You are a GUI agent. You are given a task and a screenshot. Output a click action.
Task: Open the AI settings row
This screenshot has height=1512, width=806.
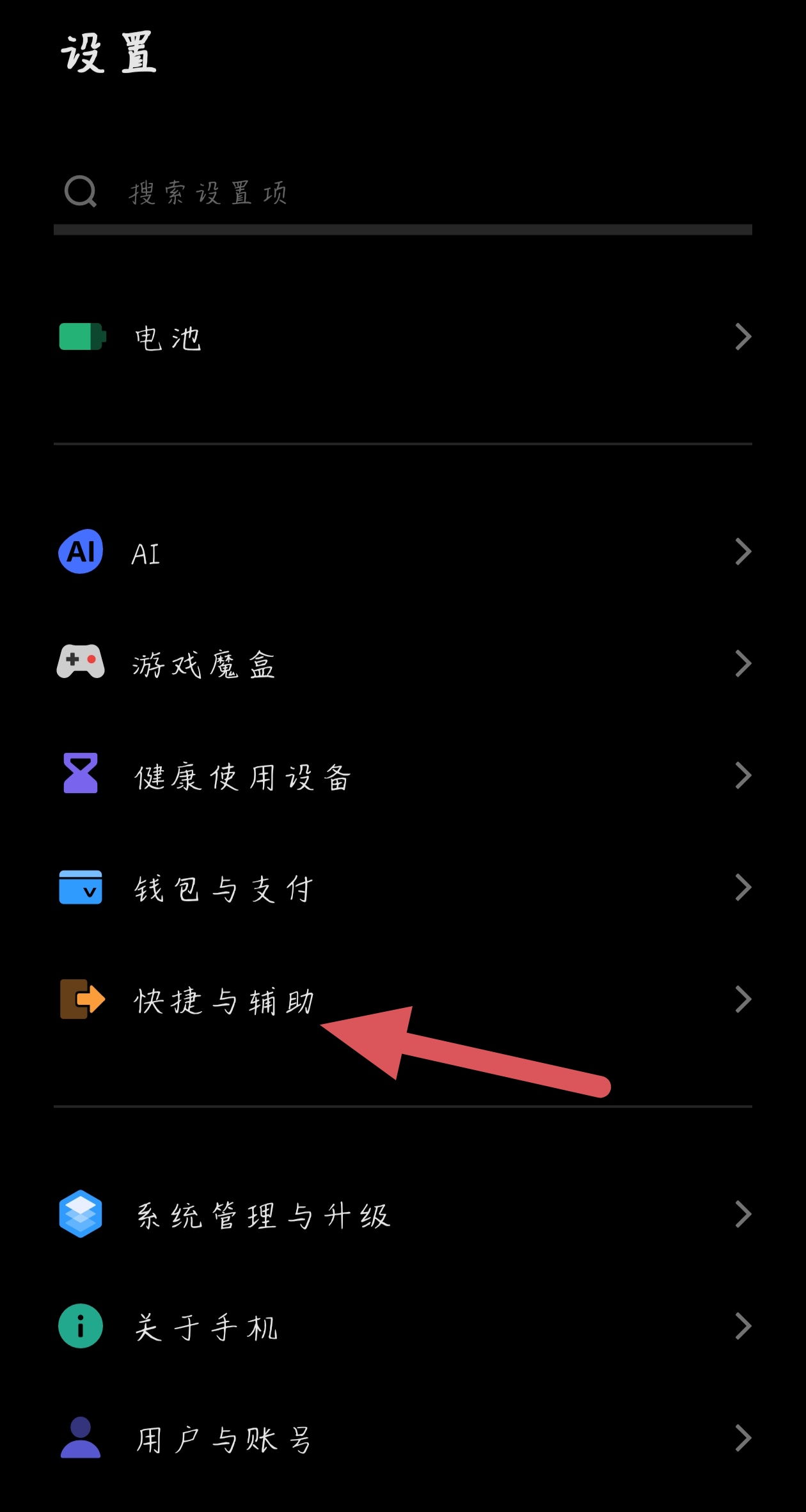[403, 552]
